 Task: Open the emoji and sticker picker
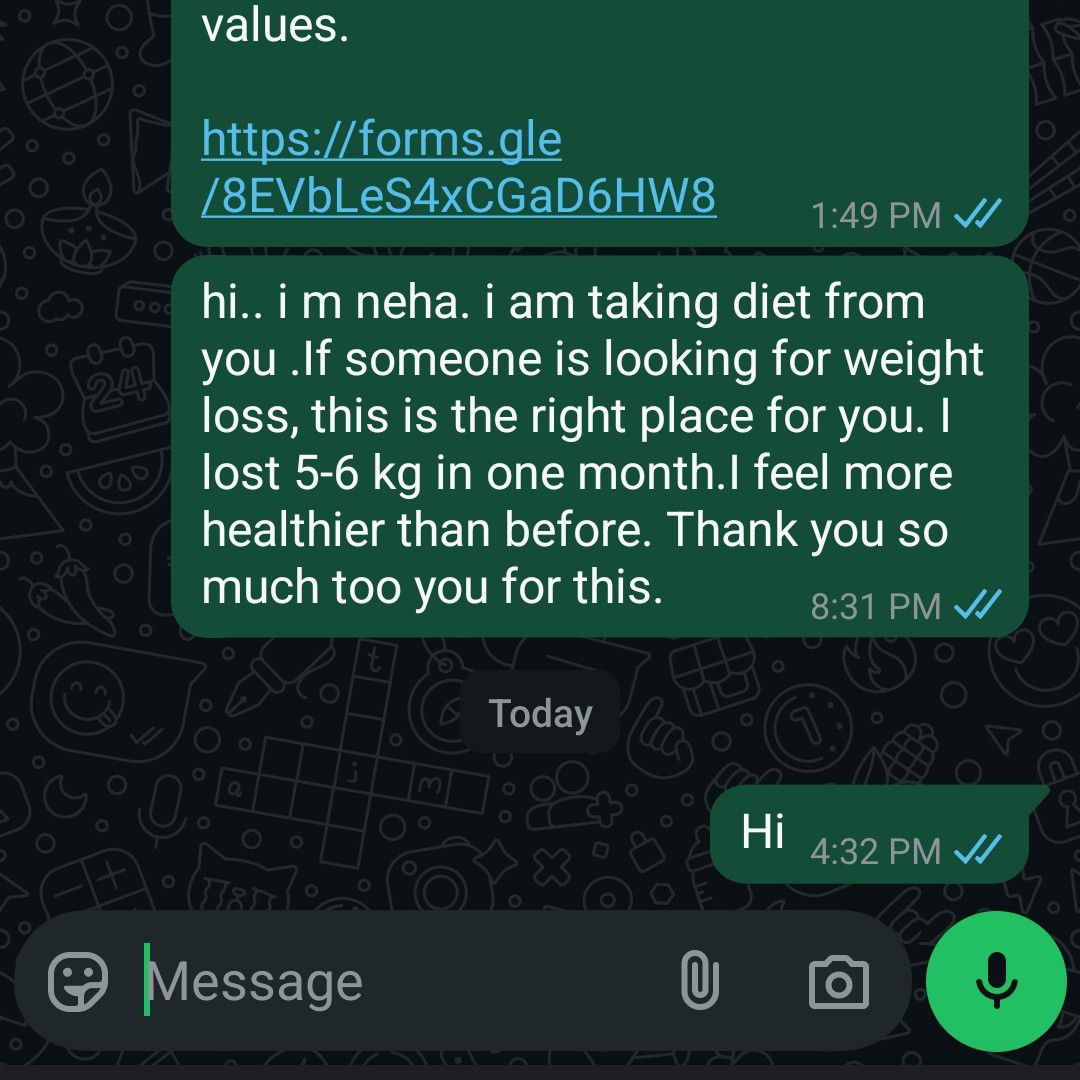click(x=78, y=982)
